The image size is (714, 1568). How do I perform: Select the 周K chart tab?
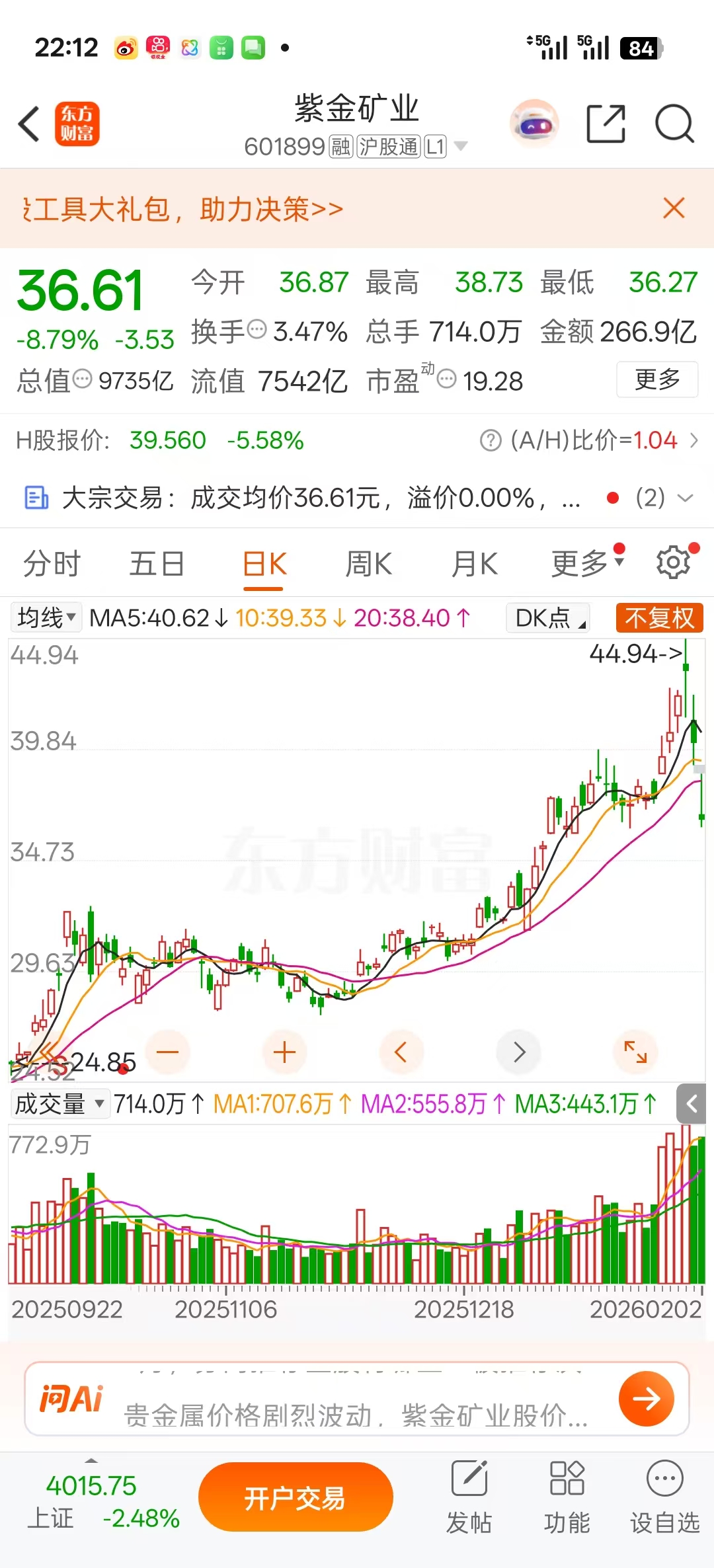tap(368, 565)
